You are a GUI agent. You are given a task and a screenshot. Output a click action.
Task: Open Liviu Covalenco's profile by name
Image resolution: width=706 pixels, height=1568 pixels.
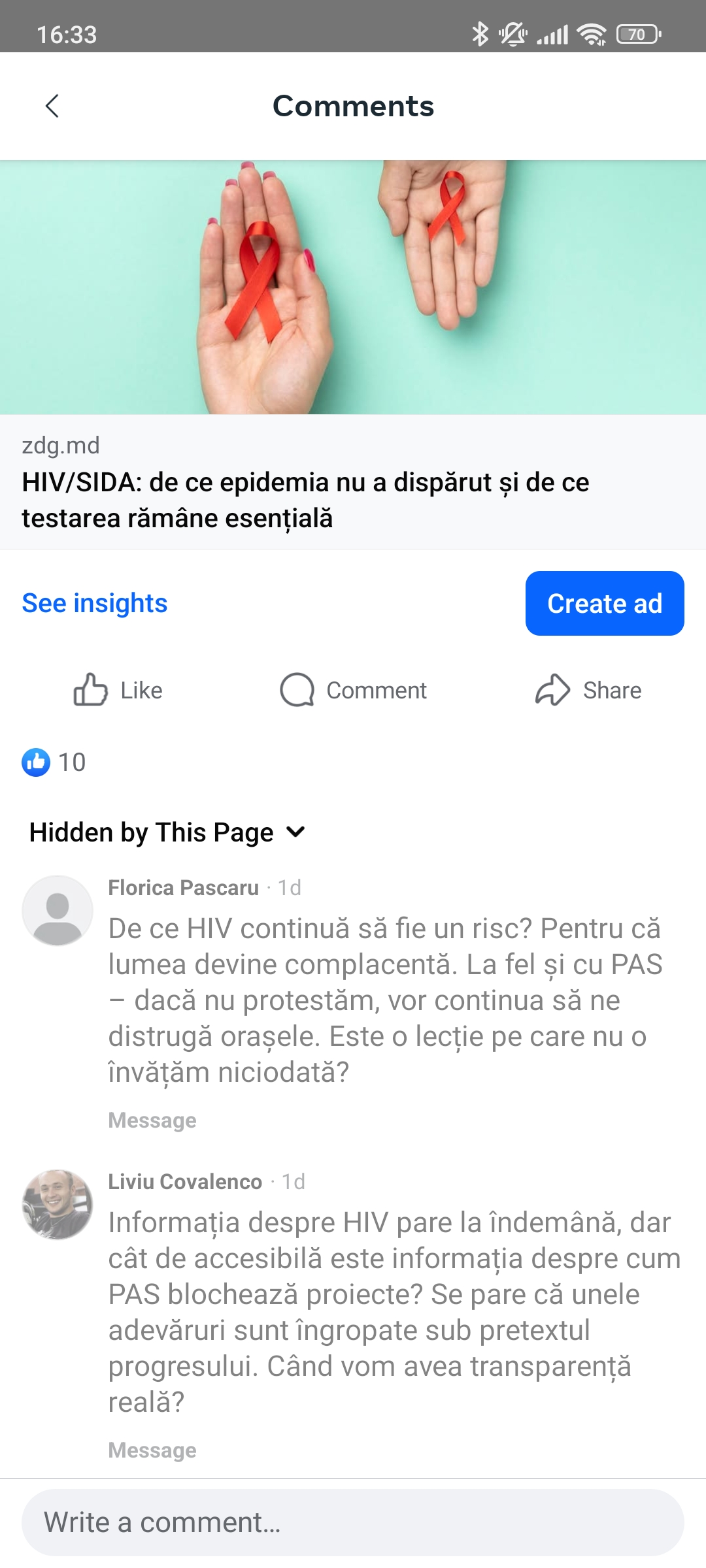tap(185, 1182)
